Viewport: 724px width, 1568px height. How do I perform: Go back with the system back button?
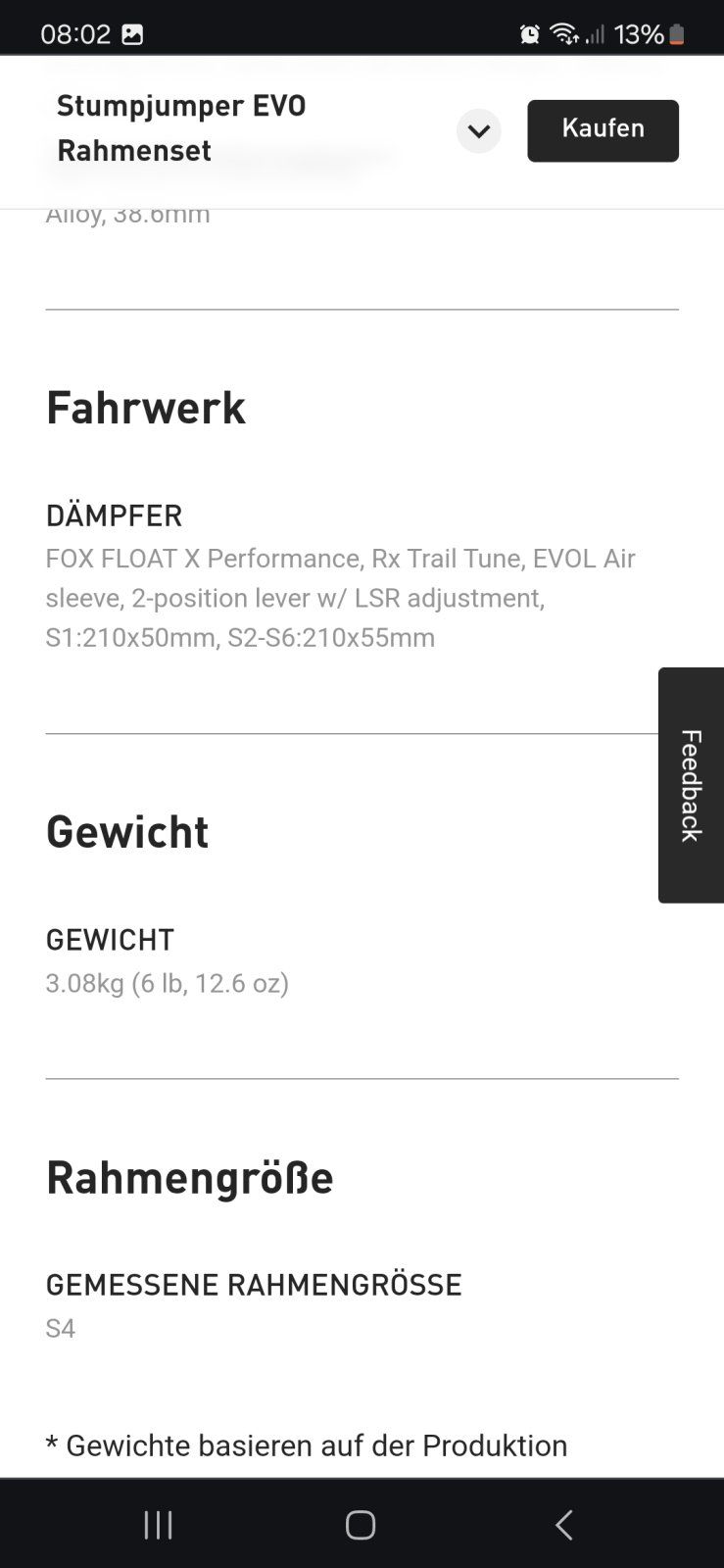click(x=563, y=1524)
